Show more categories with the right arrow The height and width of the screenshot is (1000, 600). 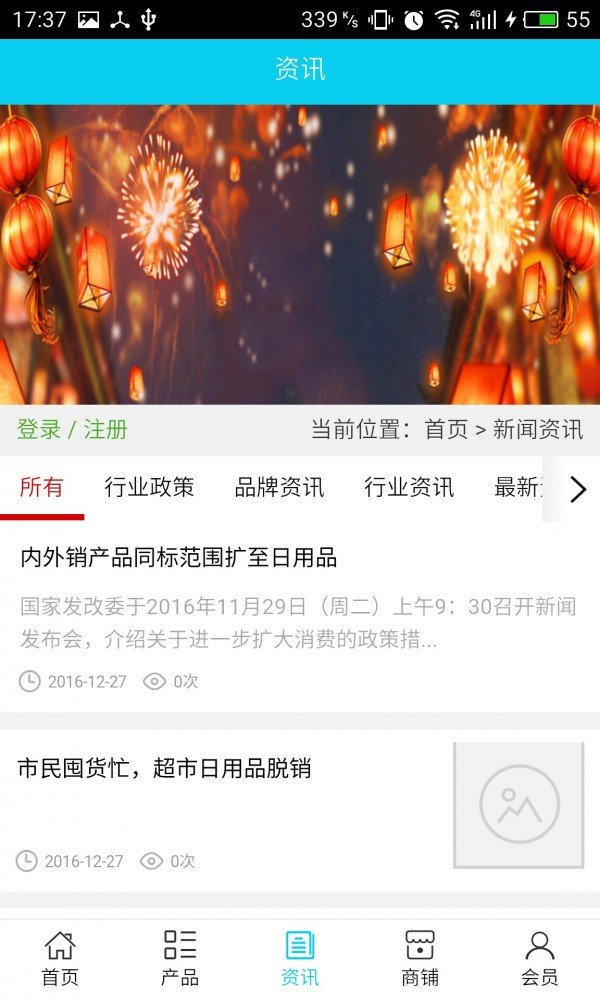pyautogui.click(x=578, y=489)
